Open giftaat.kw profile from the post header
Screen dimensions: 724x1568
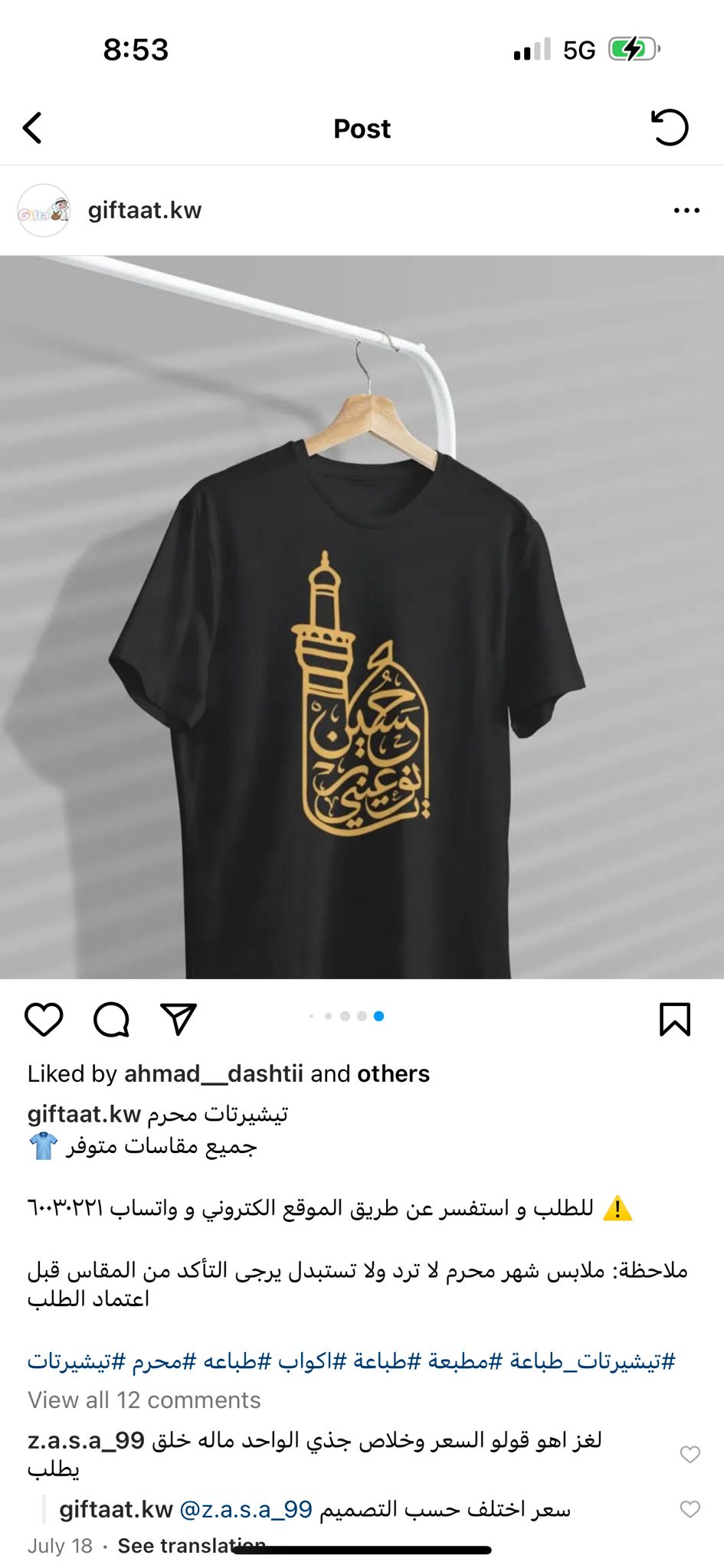click(145, 210)
